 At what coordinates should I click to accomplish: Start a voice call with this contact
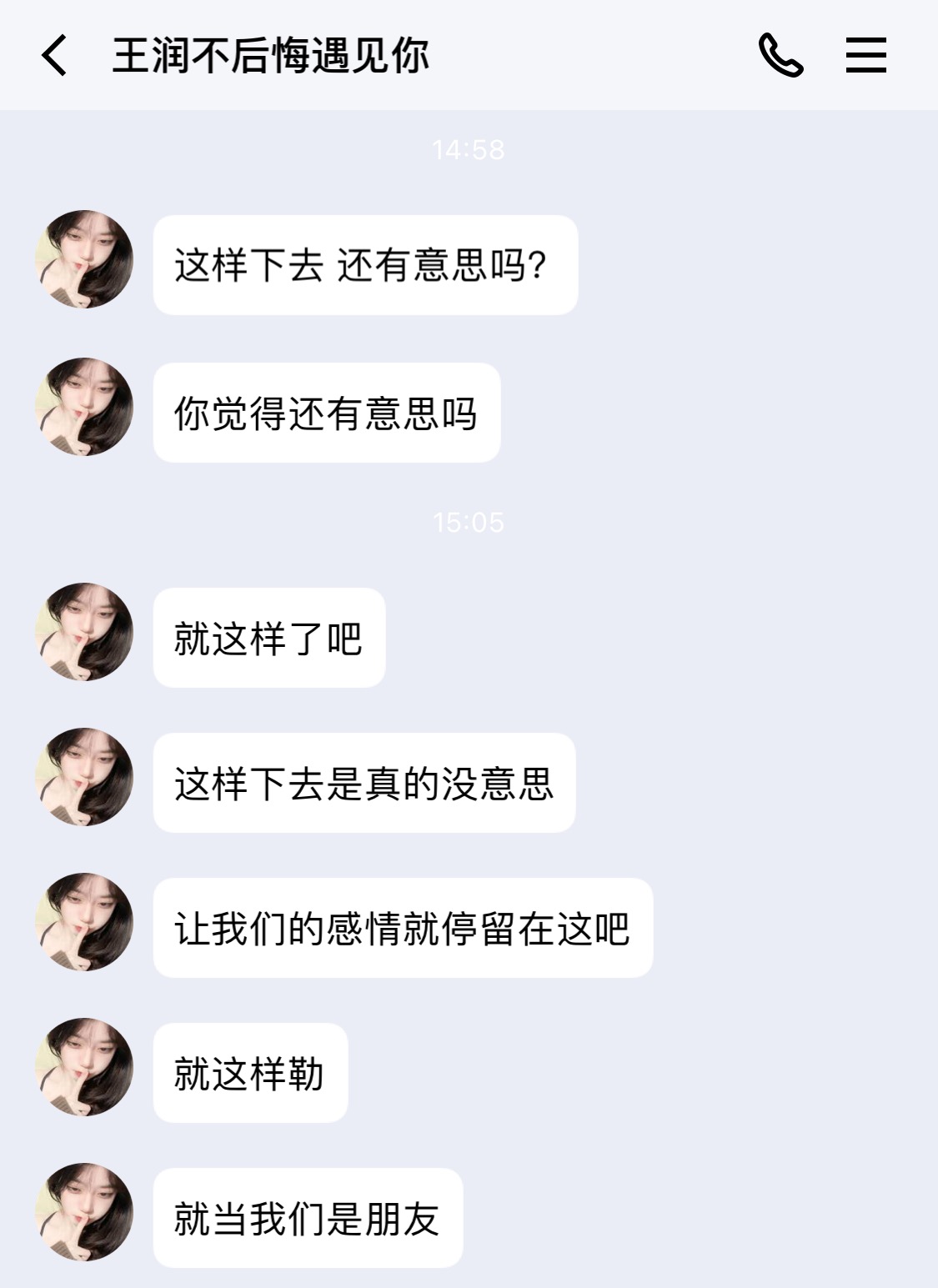click(780, 56)
